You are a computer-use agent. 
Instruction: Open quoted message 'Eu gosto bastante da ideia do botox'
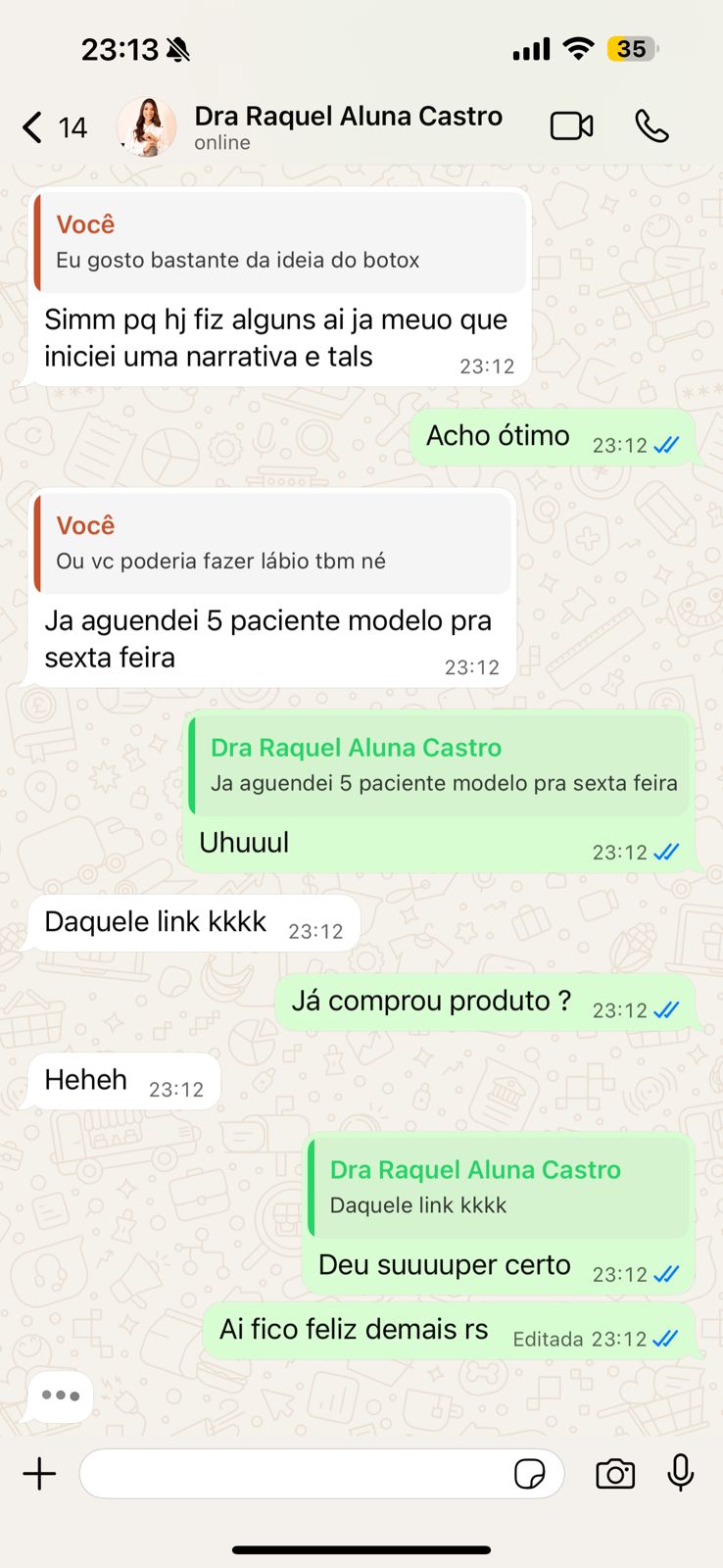point(279,242)
